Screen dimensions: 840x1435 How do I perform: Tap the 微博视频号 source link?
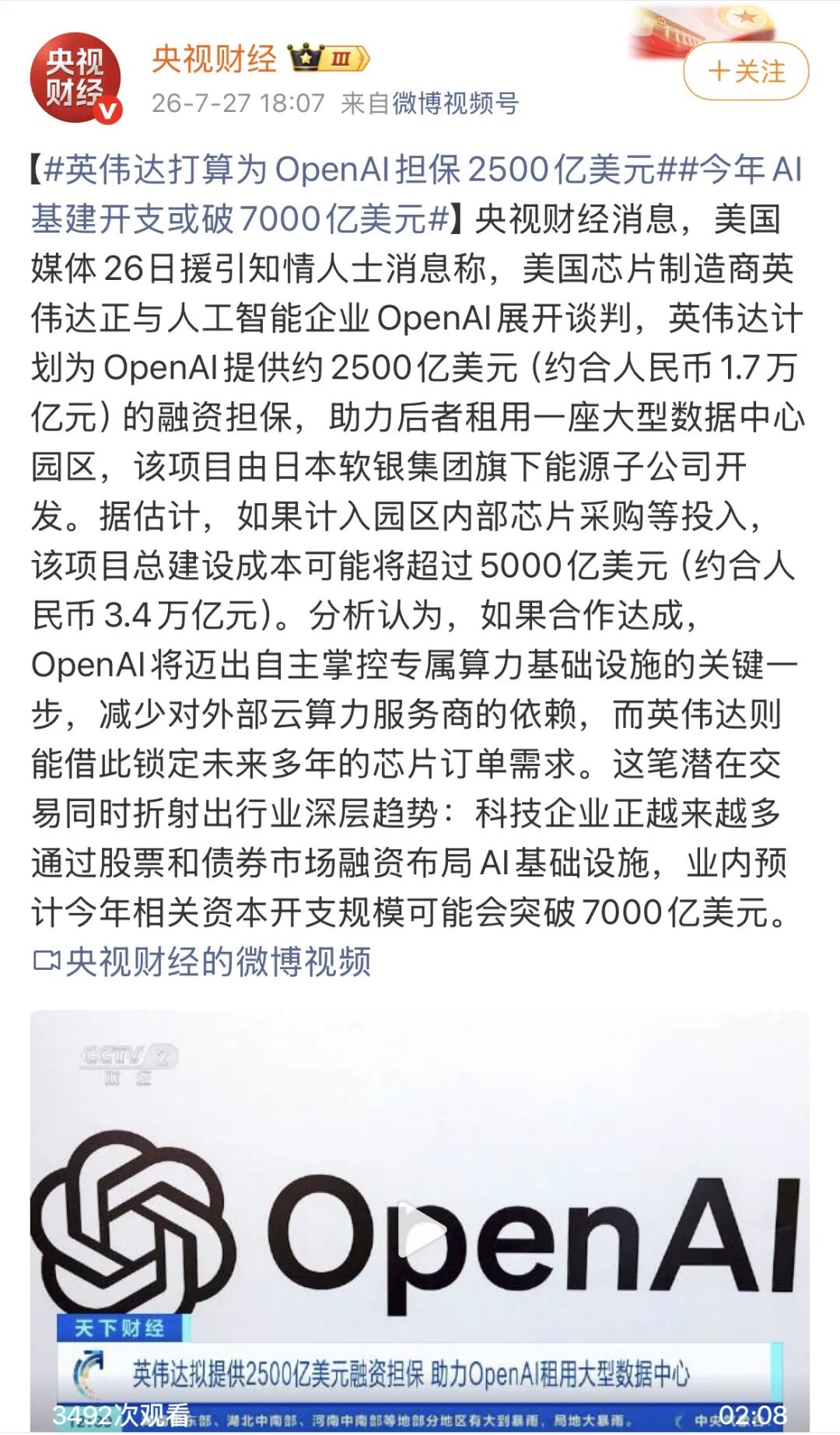[455, 103]
